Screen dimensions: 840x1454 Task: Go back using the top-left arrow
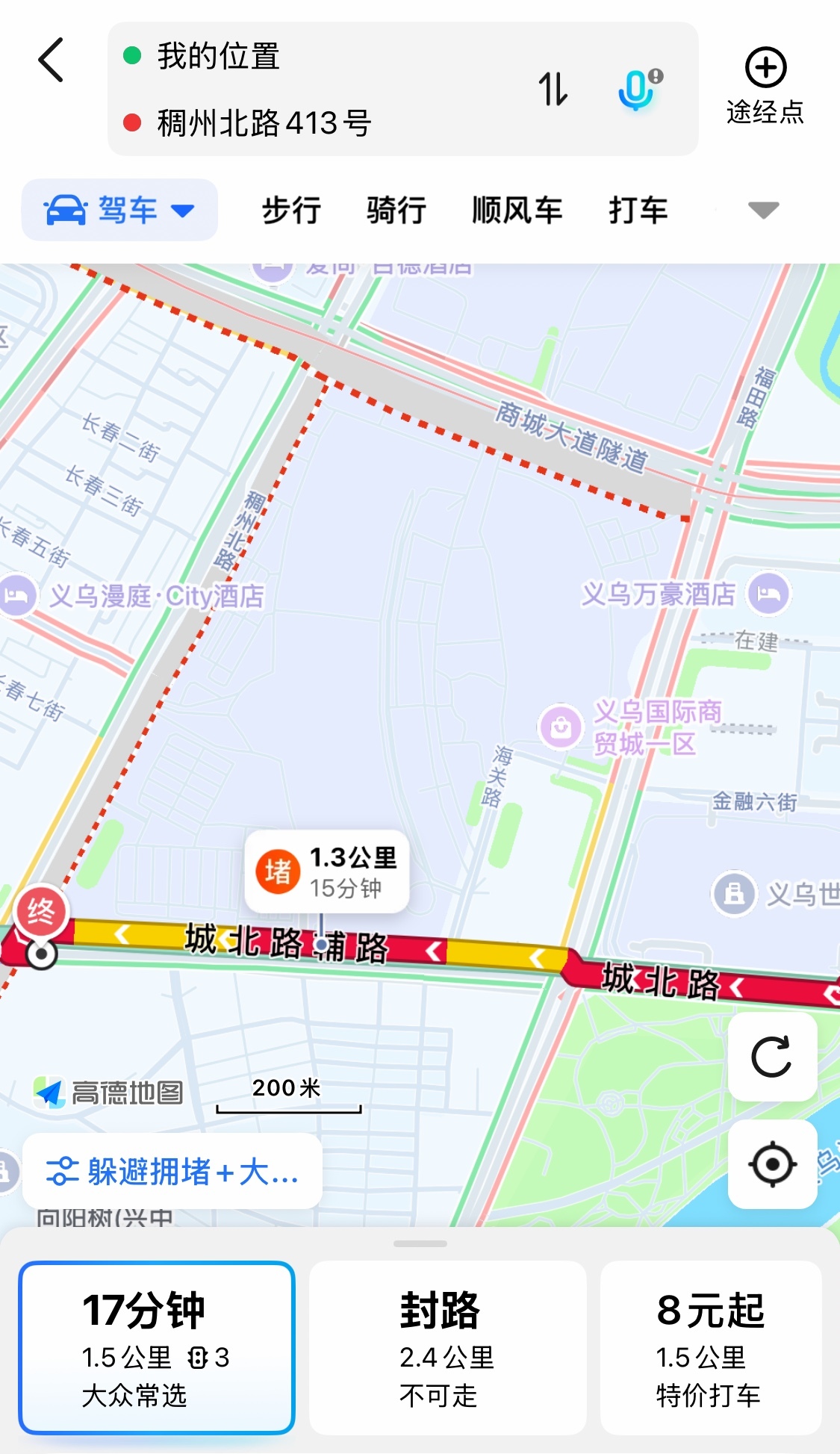(51, 60)
